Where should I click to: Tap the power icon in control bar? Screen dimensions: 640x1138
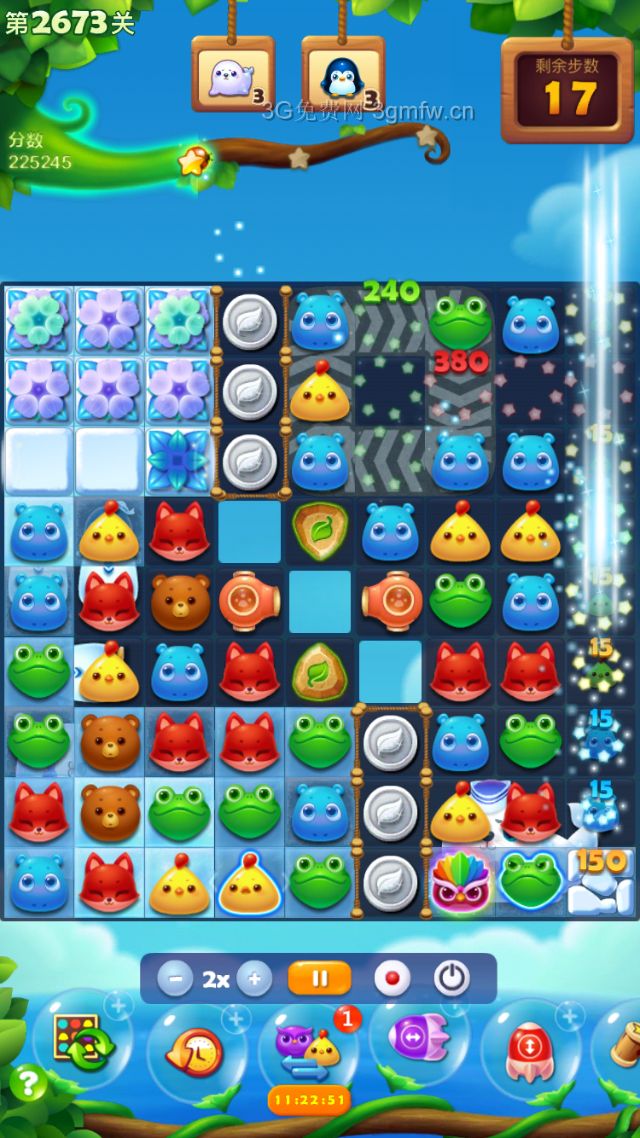(452, 978)
